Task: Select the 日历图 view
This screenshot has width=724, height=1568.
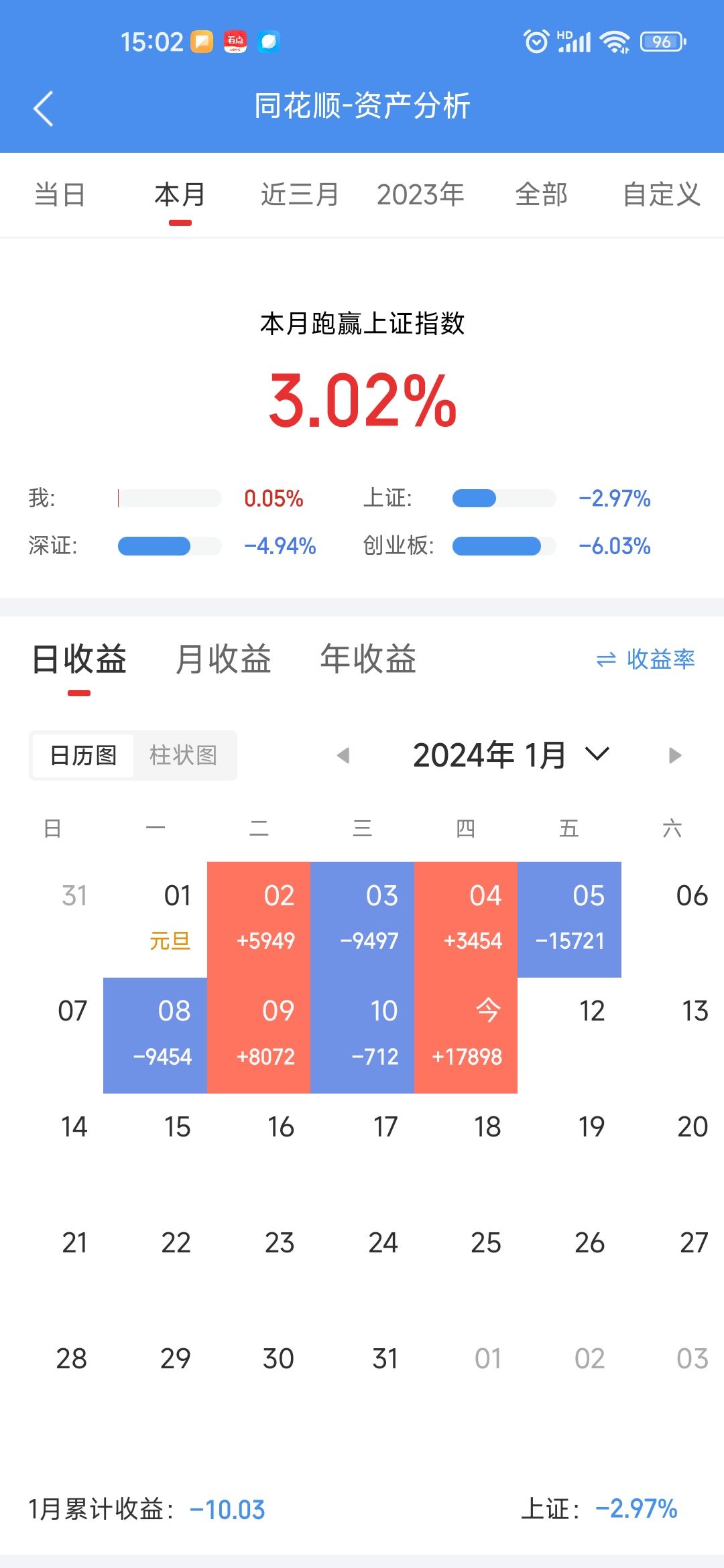Action: pos(83,755)
